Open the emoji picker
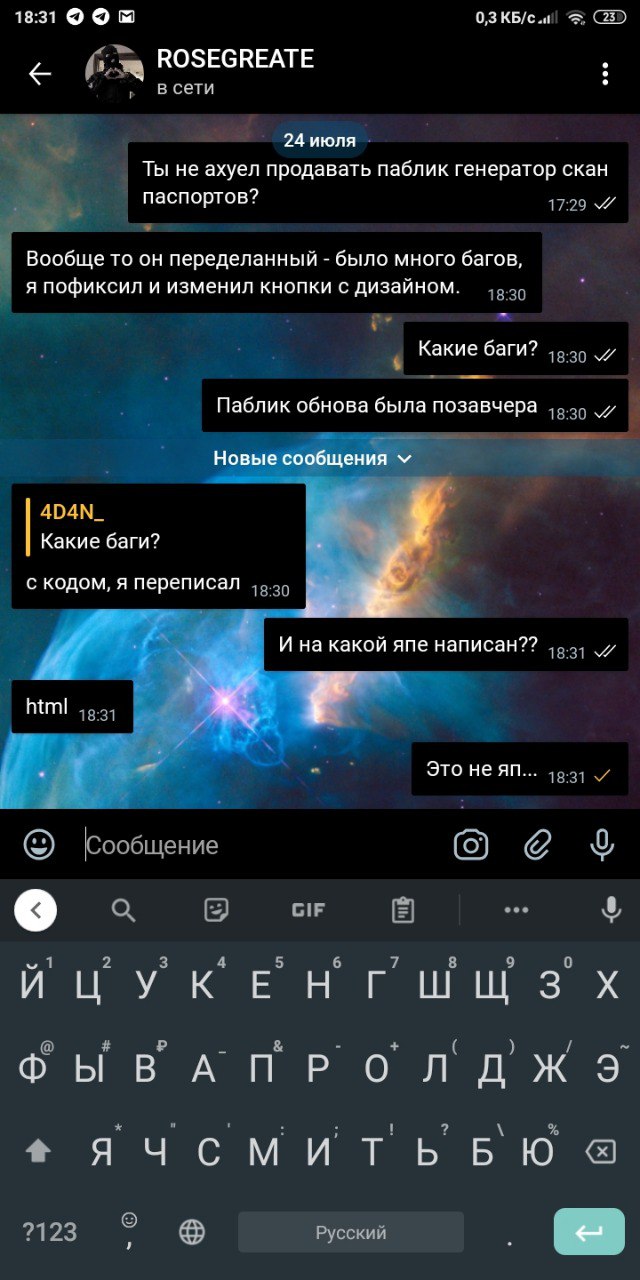 coord(39,845)
